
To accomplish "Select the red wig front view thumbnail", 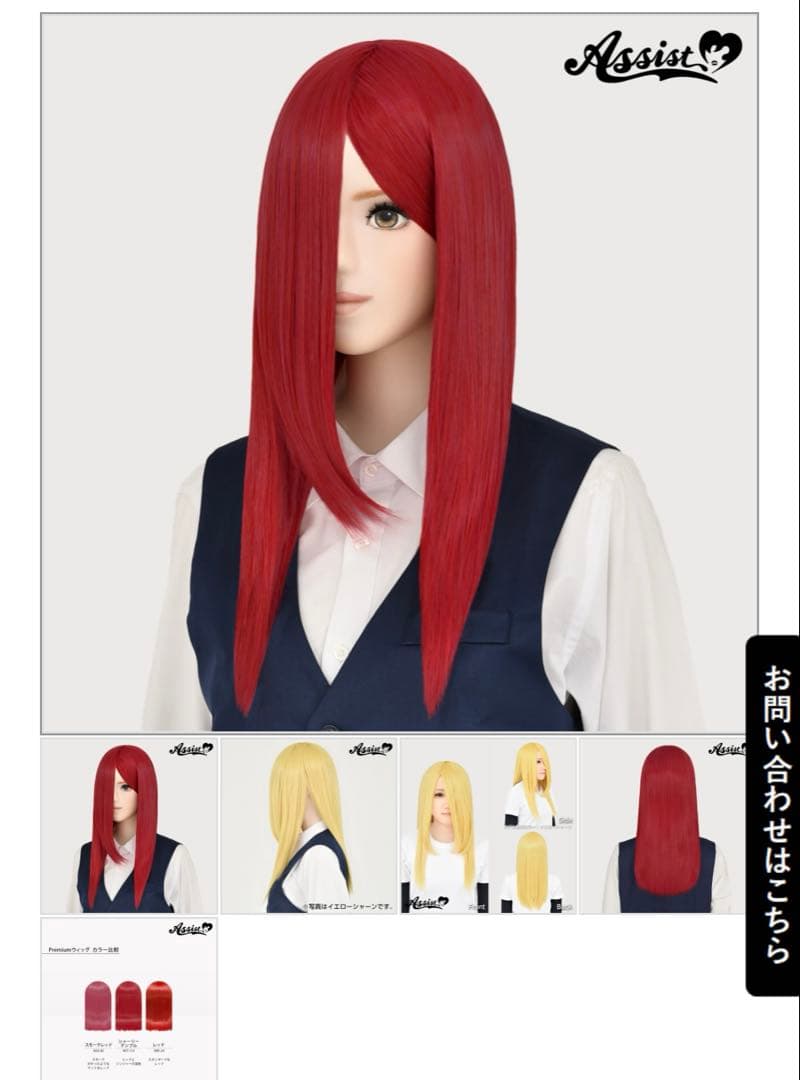I will (129, 825).
